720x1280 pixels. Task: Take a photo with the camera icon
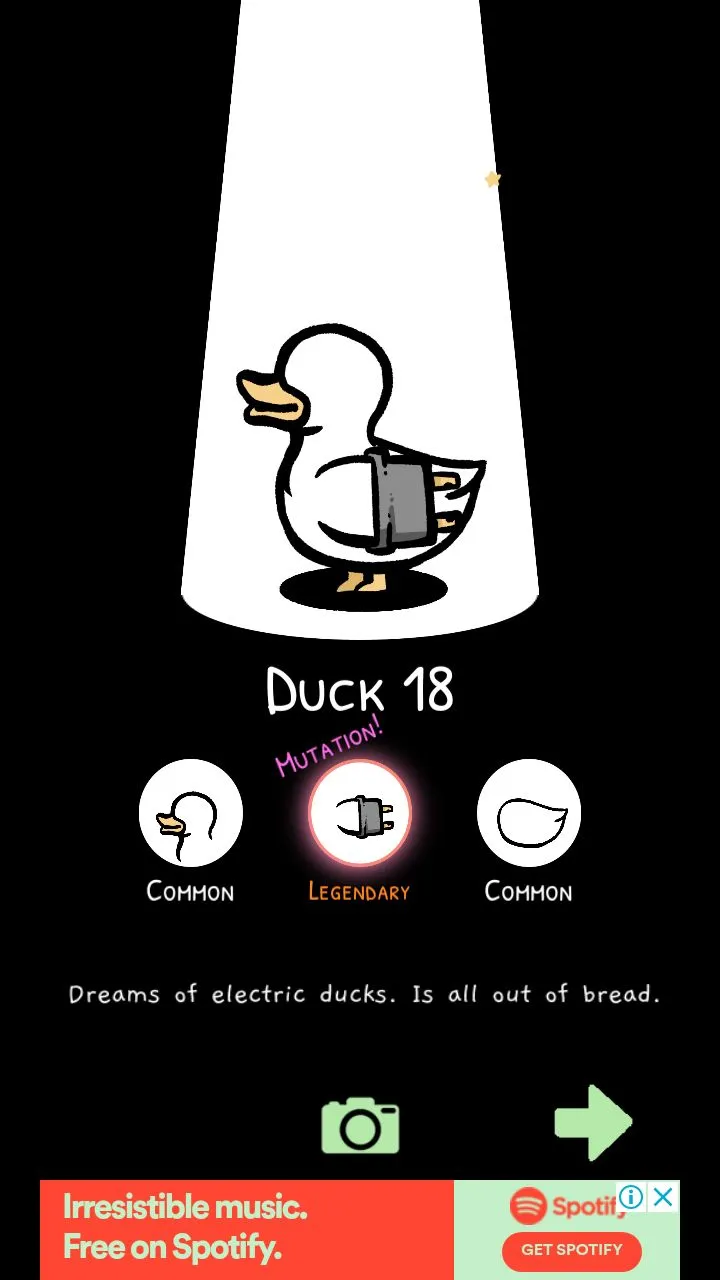click(x=360, y=1126)
